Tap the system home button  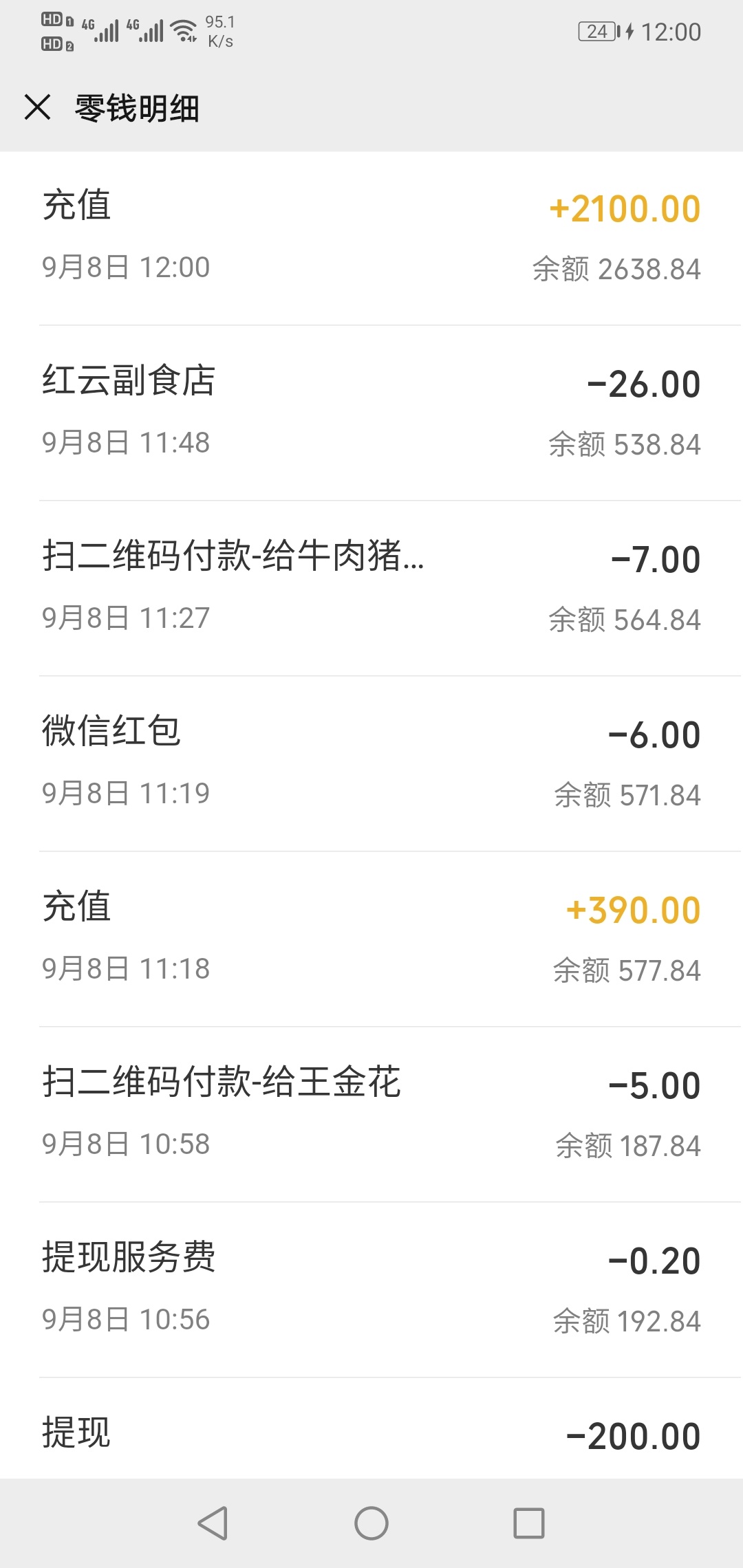[x=371, y=1523]
